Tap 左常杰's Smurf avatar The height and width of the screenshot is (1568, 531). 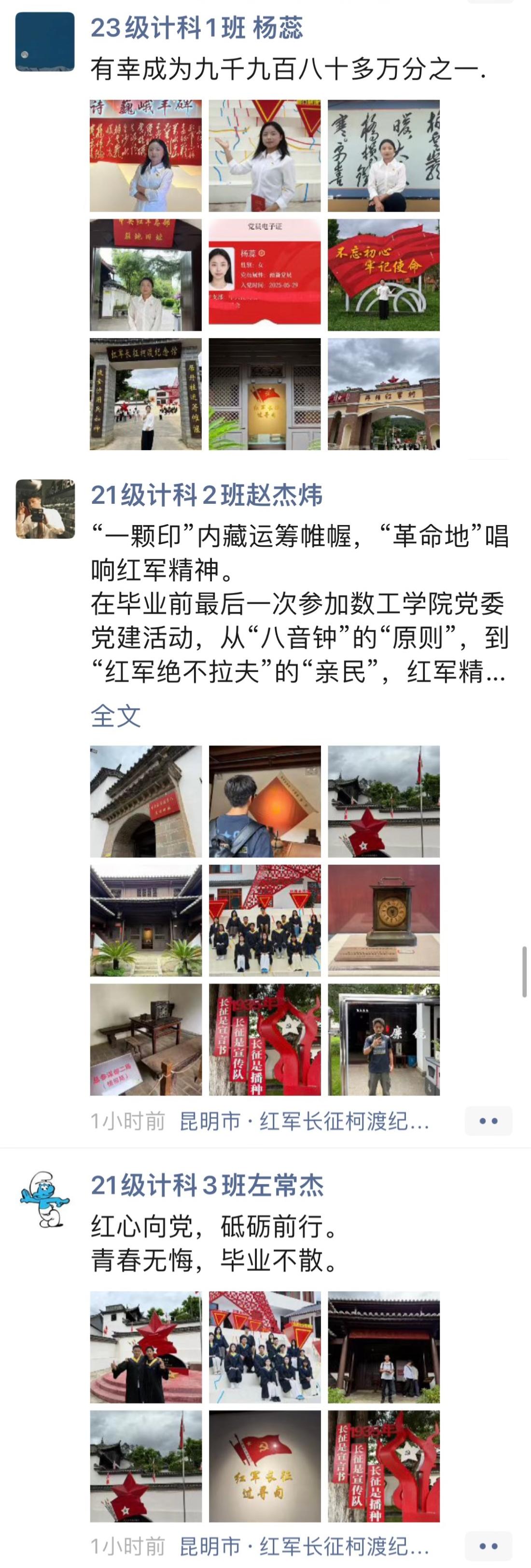click(x=45, y=1199)
